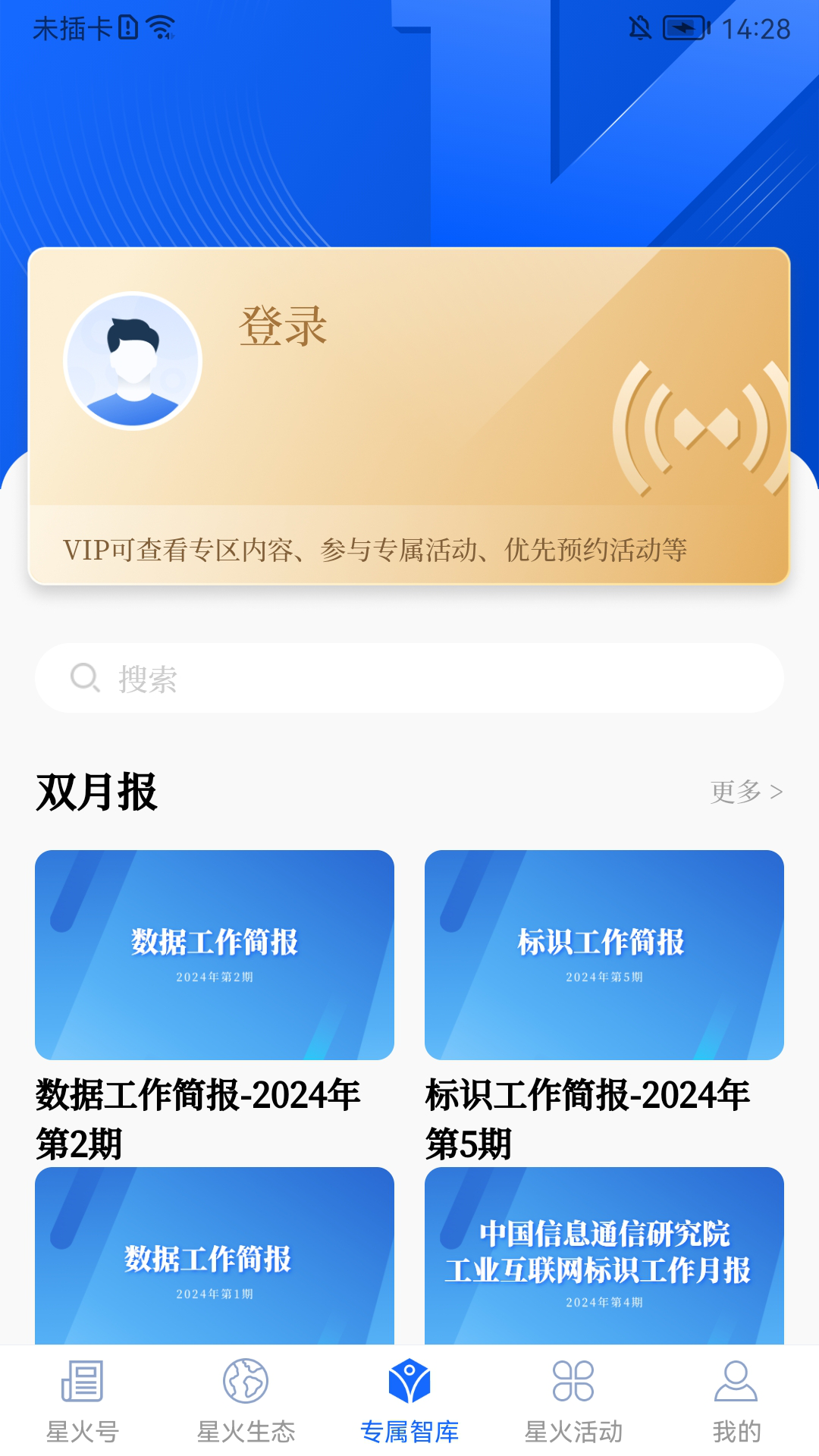This screenshot has height=1456, width=819.
Task: Open 更多 to see all bimonthly reports
Action: (736, 791)
